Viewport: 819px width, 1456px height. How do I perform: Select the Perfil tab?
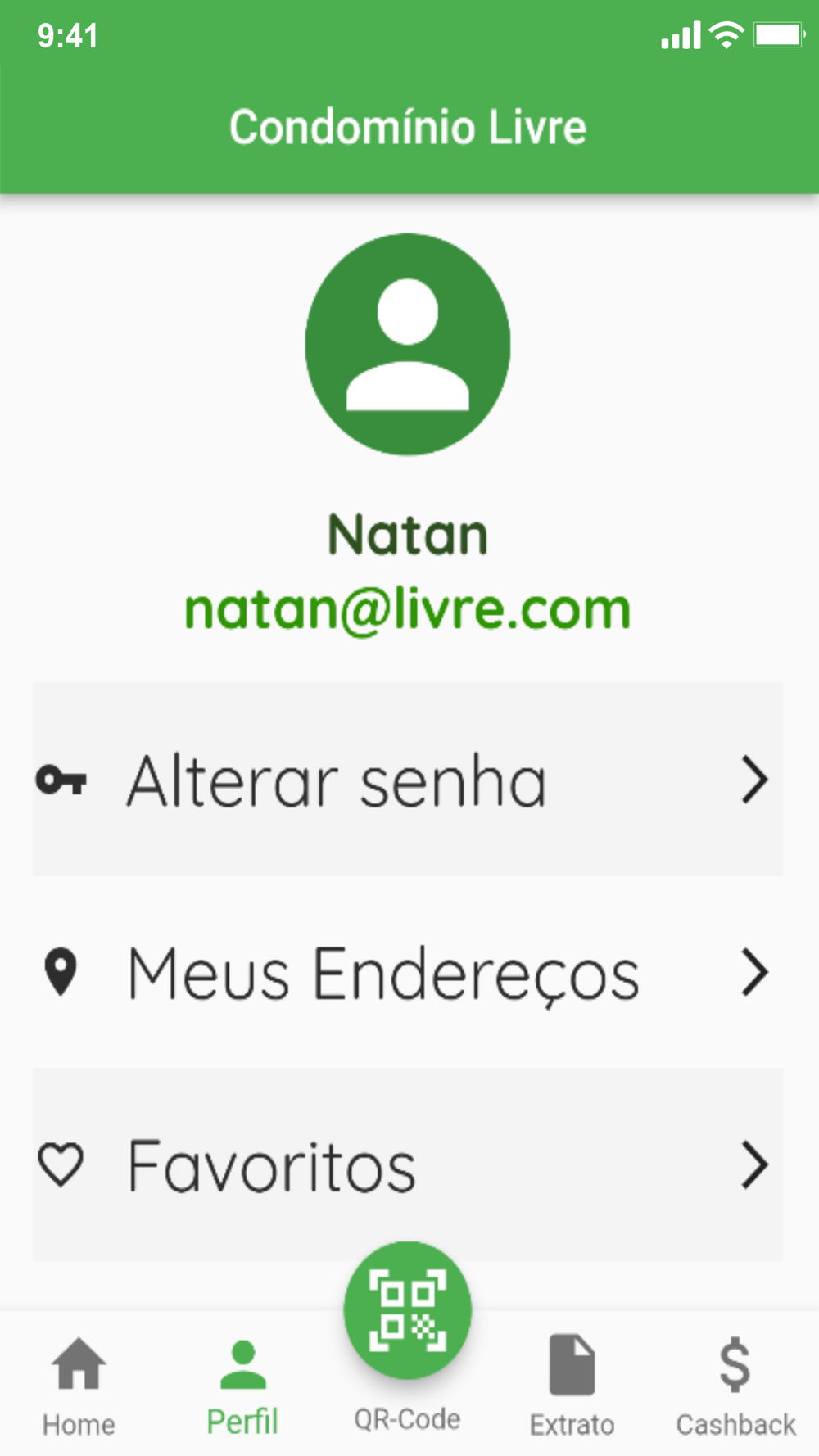click(x=242, y=1386)
